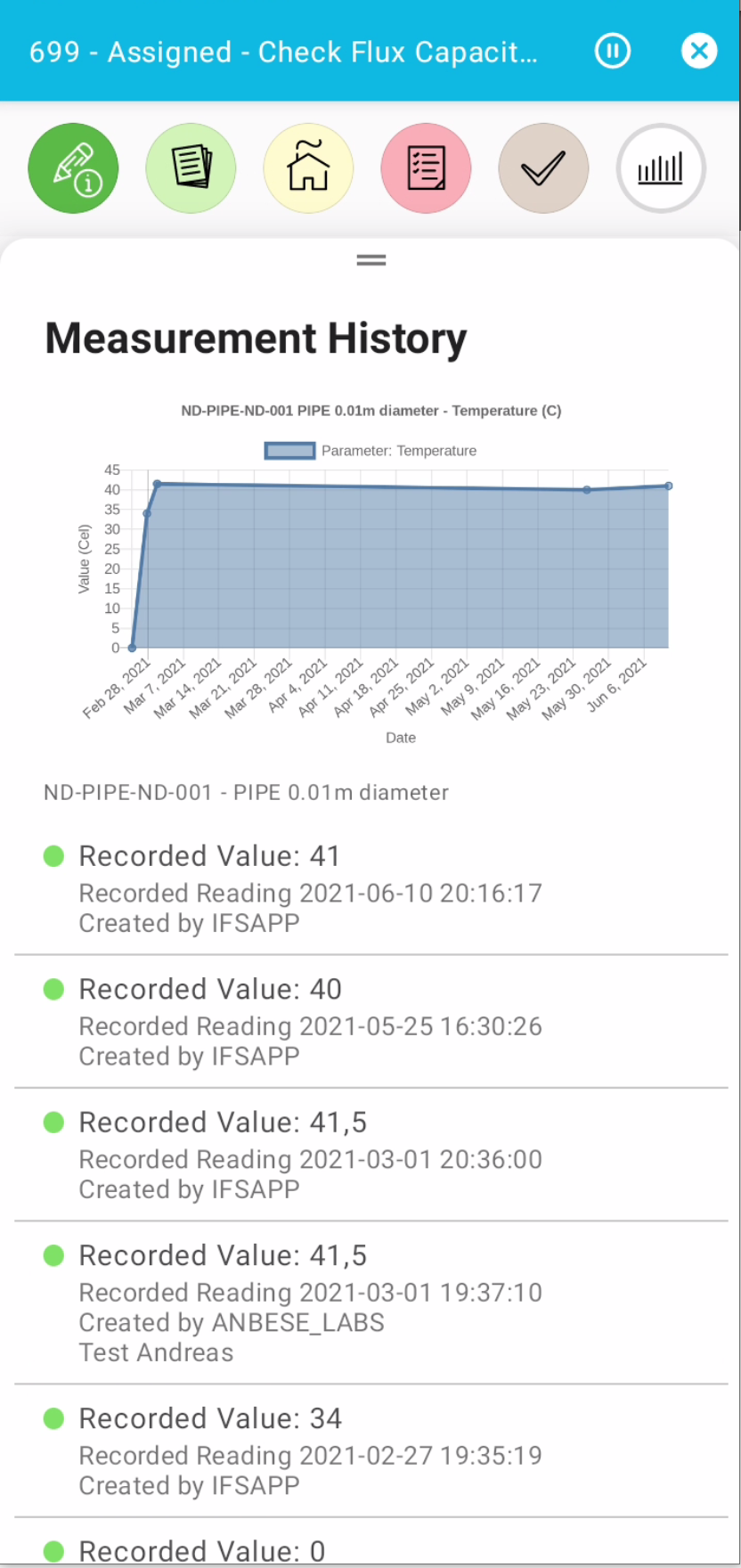
Task: Open the checkmark completion tab
Action: tap(543, 168)
